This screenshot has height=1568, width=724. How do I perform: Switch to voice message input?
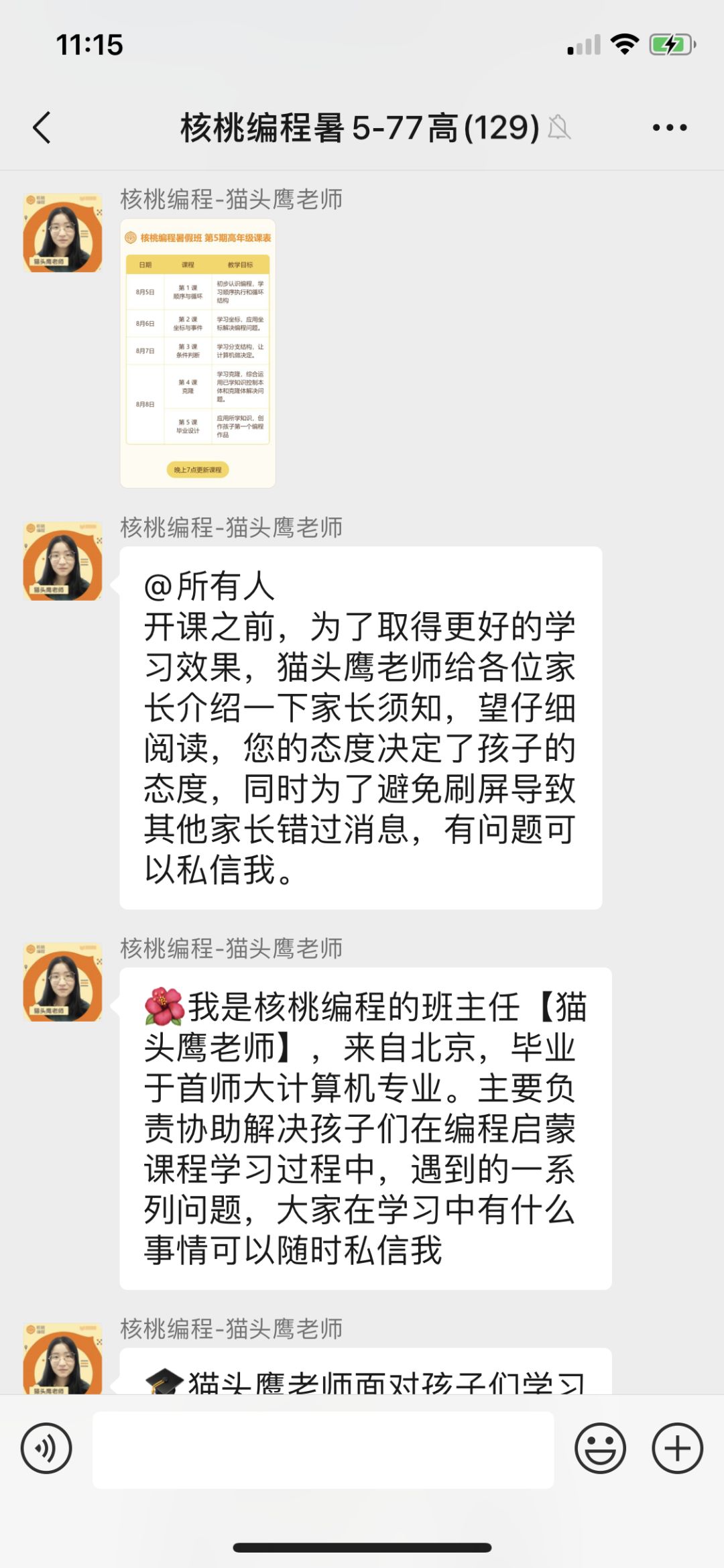[46, 1448]
